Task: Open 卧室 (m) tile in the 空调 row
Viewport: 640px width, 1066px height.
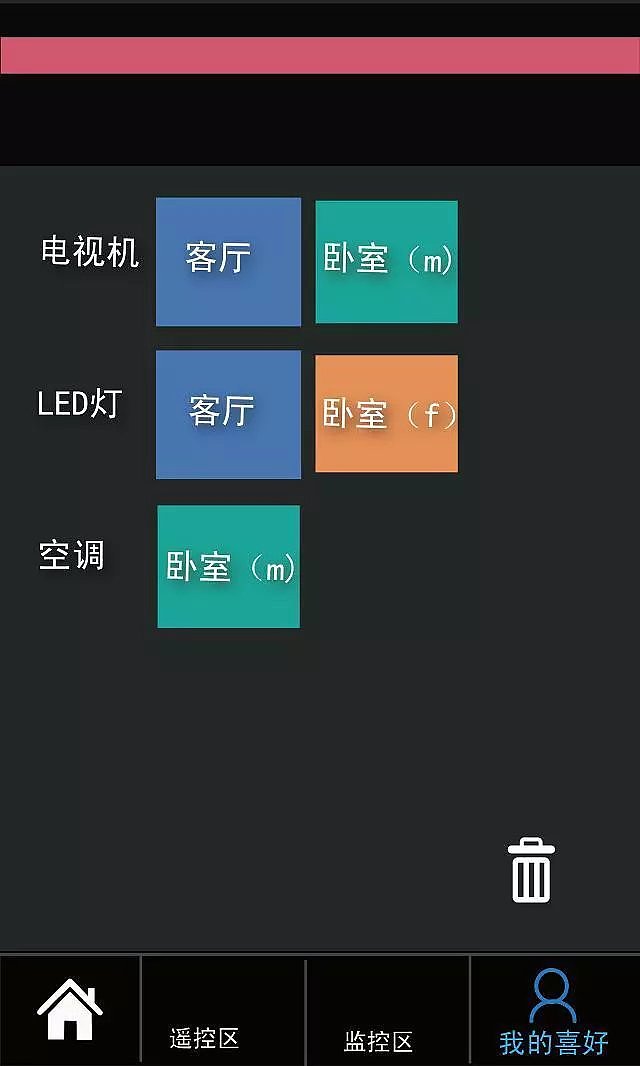Action: [x=228, y=566]
